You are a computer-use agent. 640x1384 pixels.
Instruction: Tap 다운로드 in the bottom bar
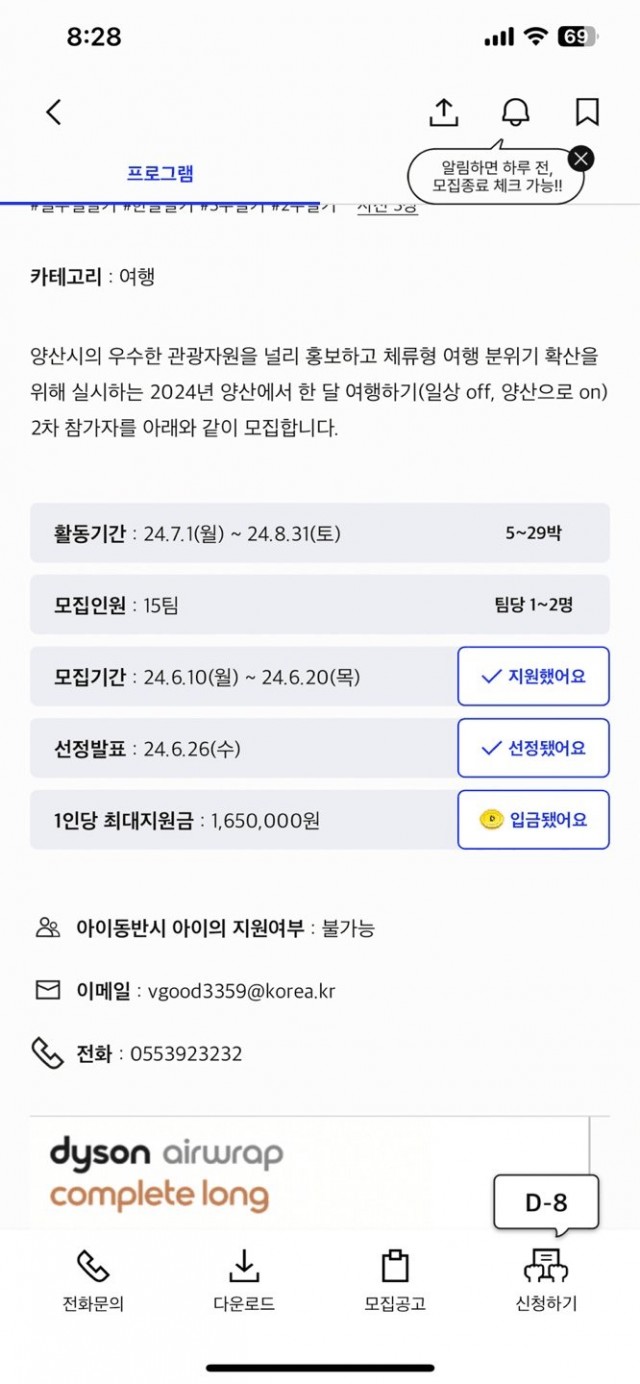pyautogui.click(x=243, y=1281)
